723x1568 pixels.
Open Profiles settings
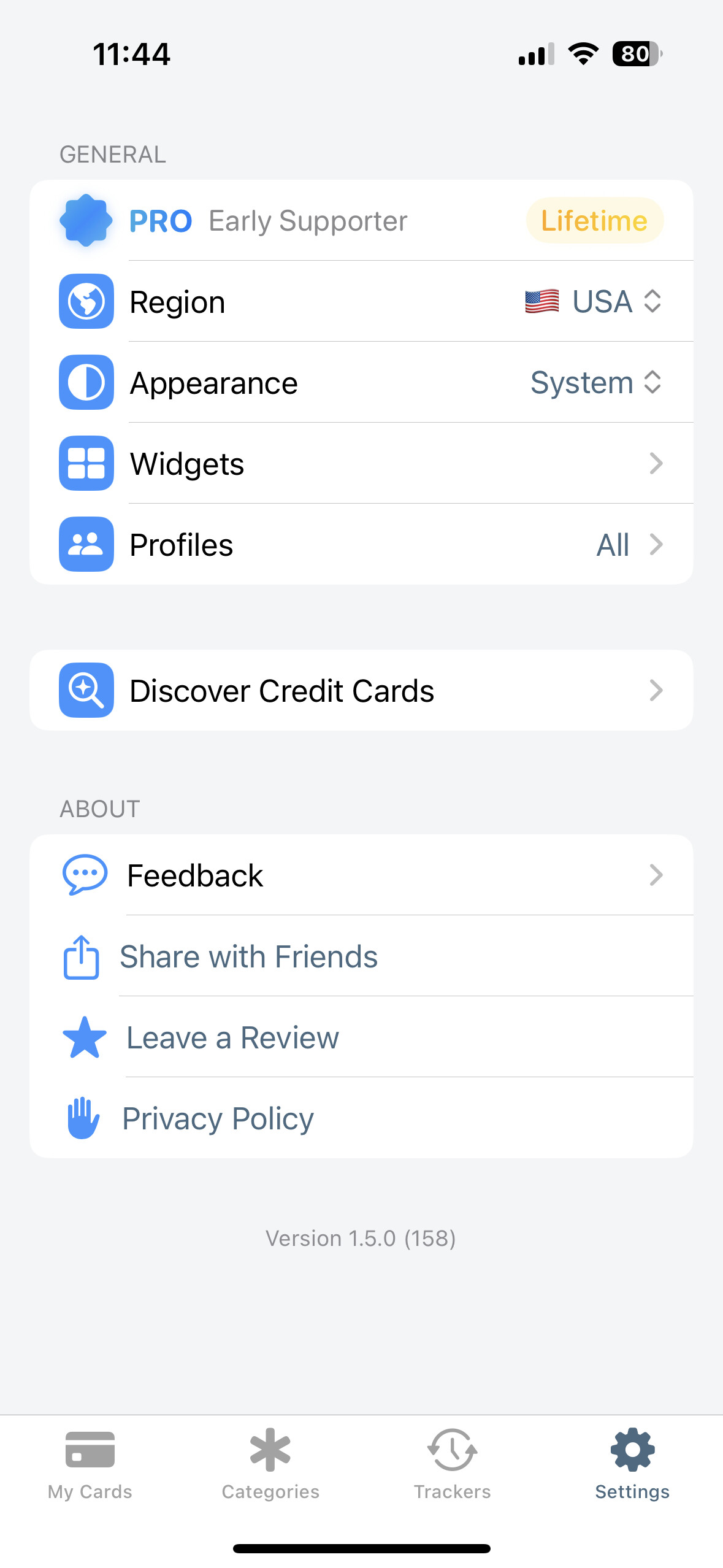361,545
